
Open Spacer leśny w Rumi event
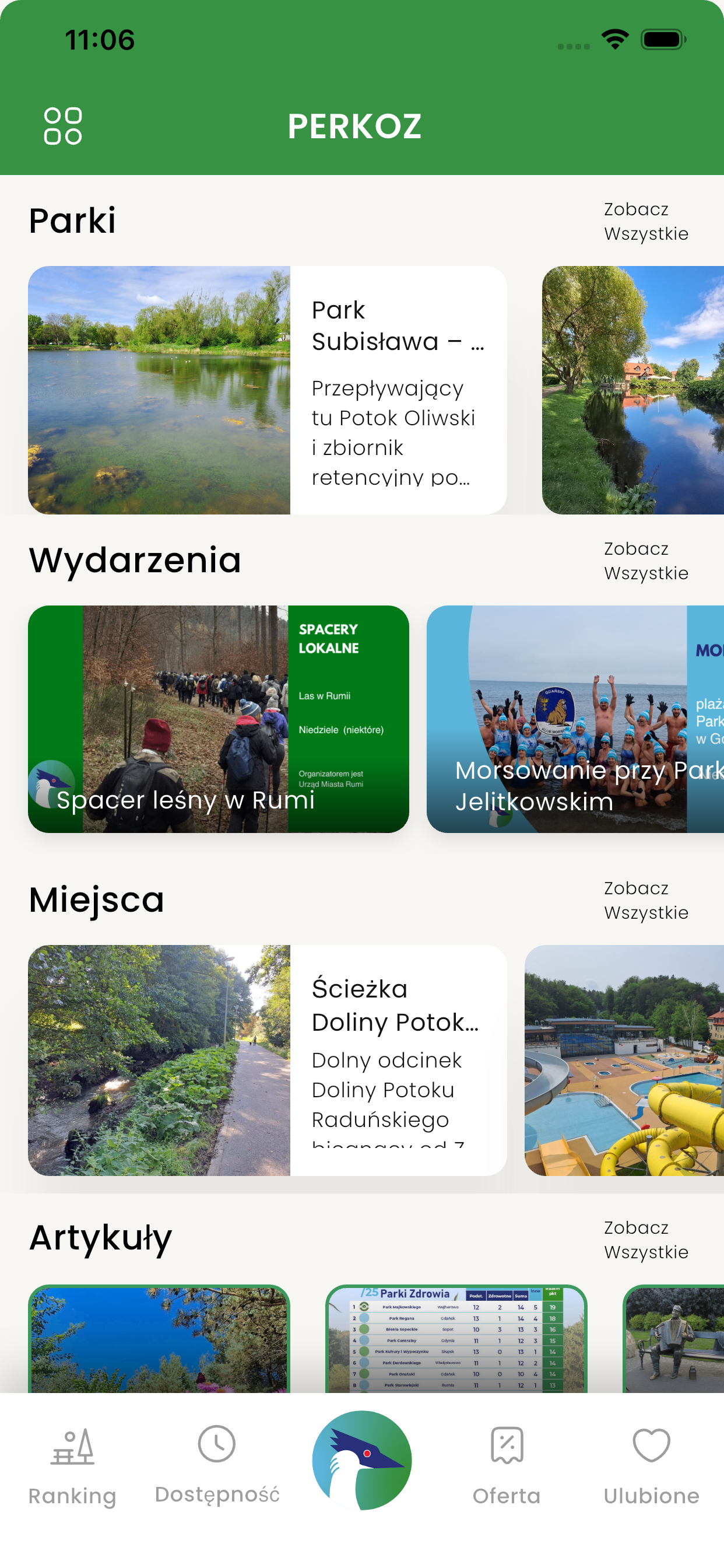pyautogui.click(x=218, y=719)
